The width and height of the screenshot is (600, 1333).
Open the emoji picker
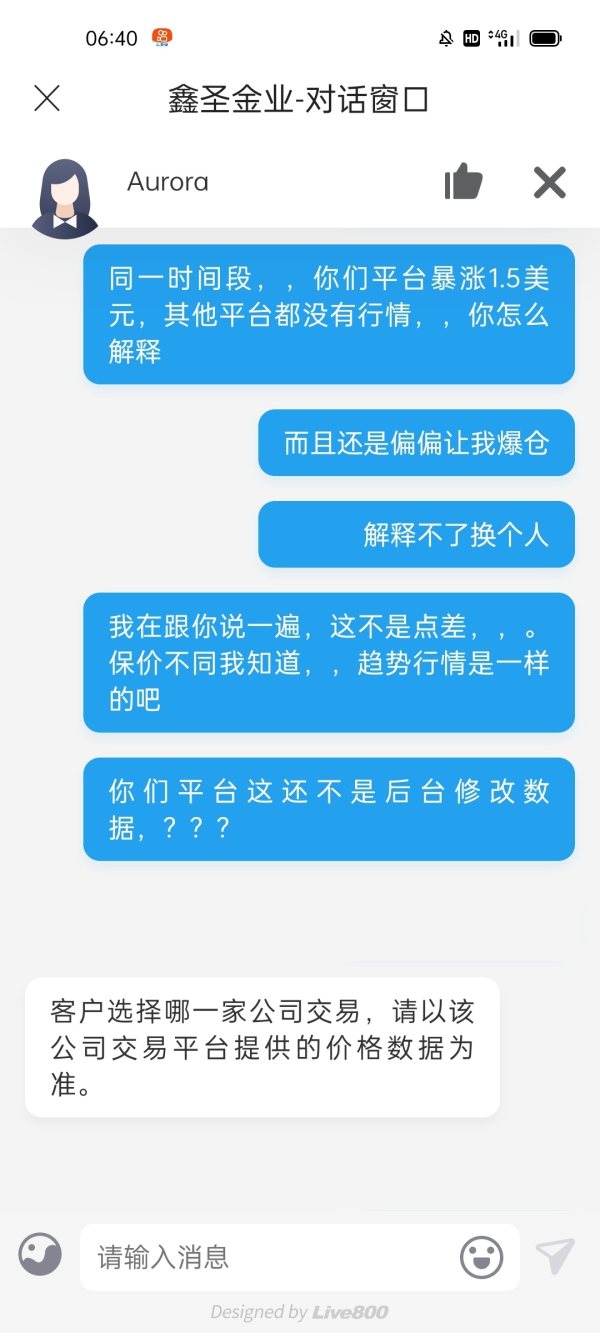pyautogui.click(x=481, y=1257)
